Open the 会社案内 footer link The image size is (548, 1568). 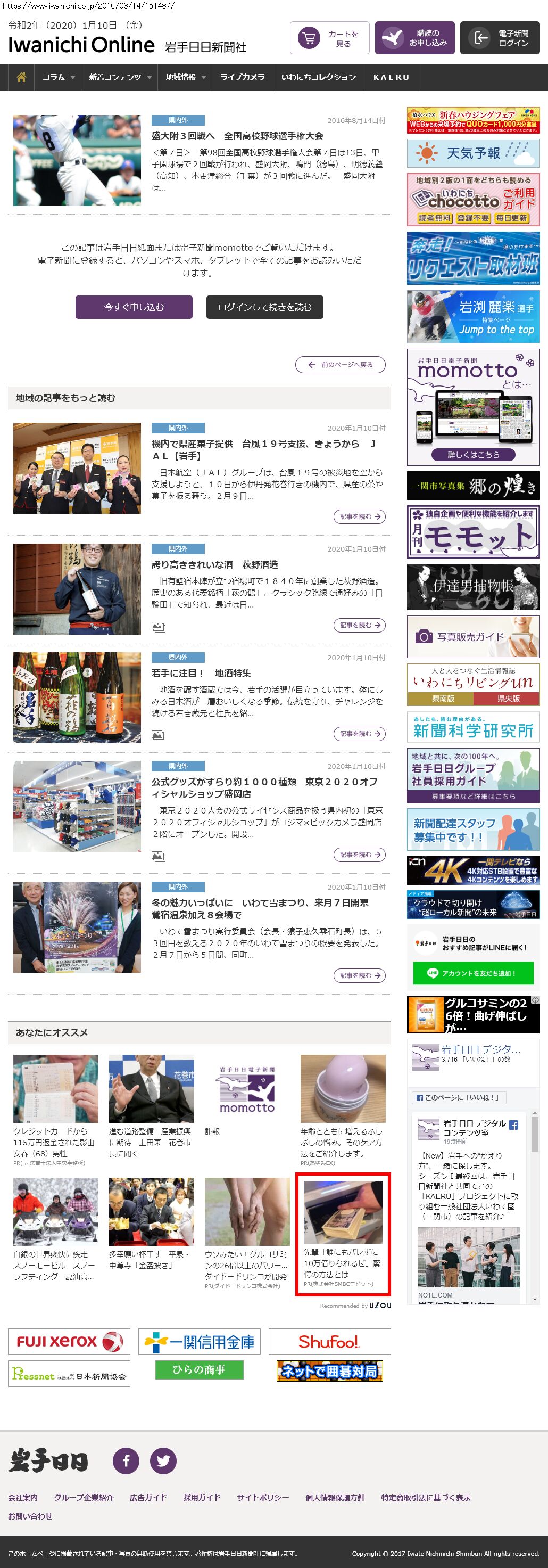(22, 1497)
